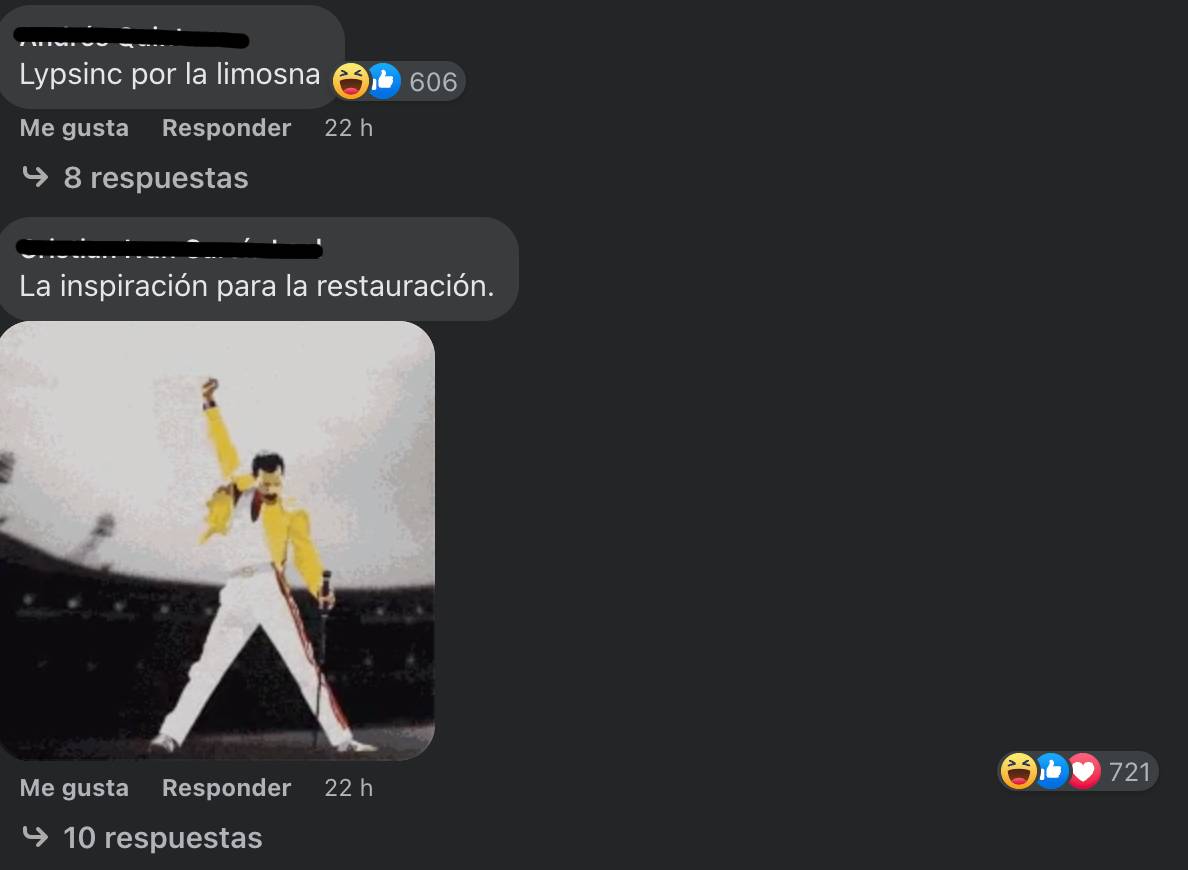Like the 'La inspiración para la restauración' comment
The image size is (1188, 870).
(74, 788)
